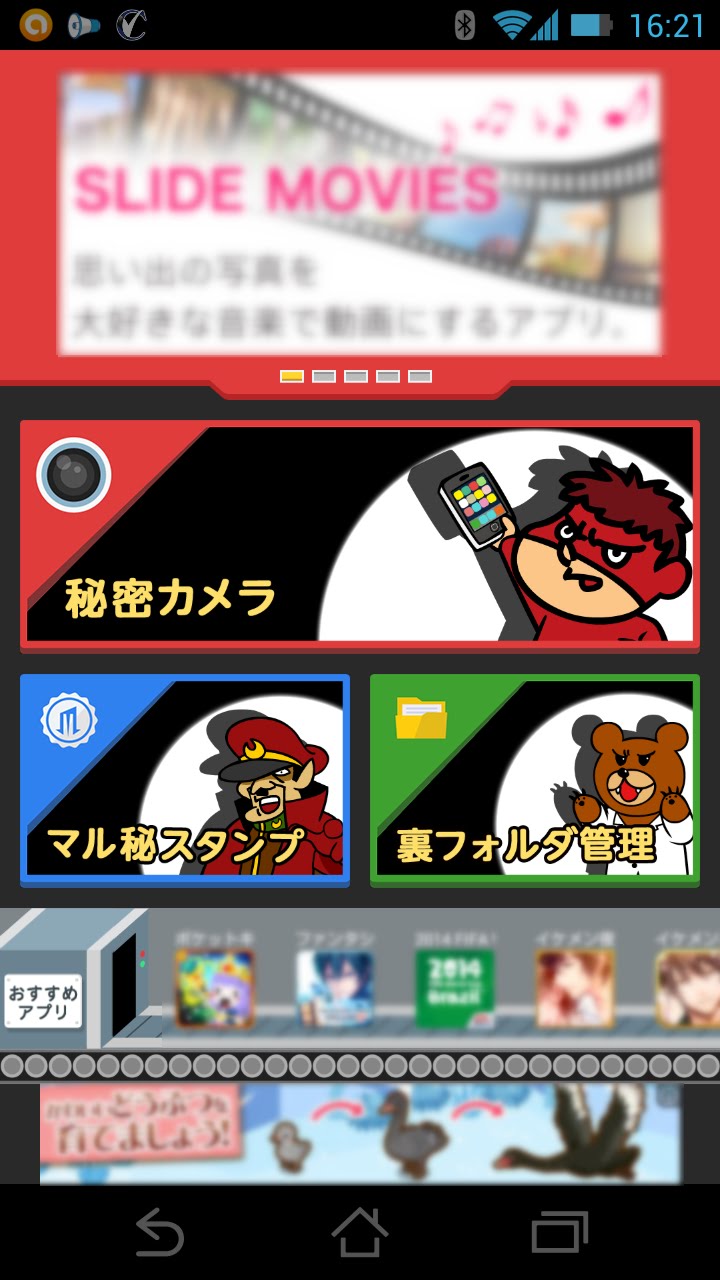Screen dimensions: 720x1280
Task: Open the 秘密カメラ tile
Action: (359, 534)
